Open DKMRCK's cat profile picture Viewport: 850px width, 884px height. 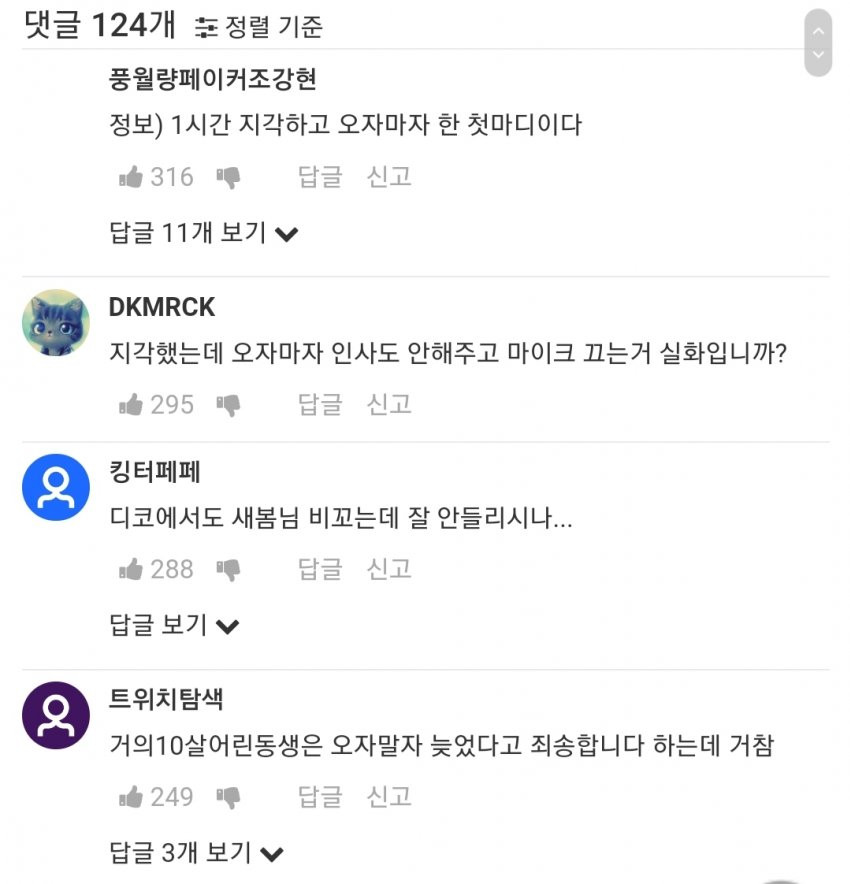tap(56, 323)
